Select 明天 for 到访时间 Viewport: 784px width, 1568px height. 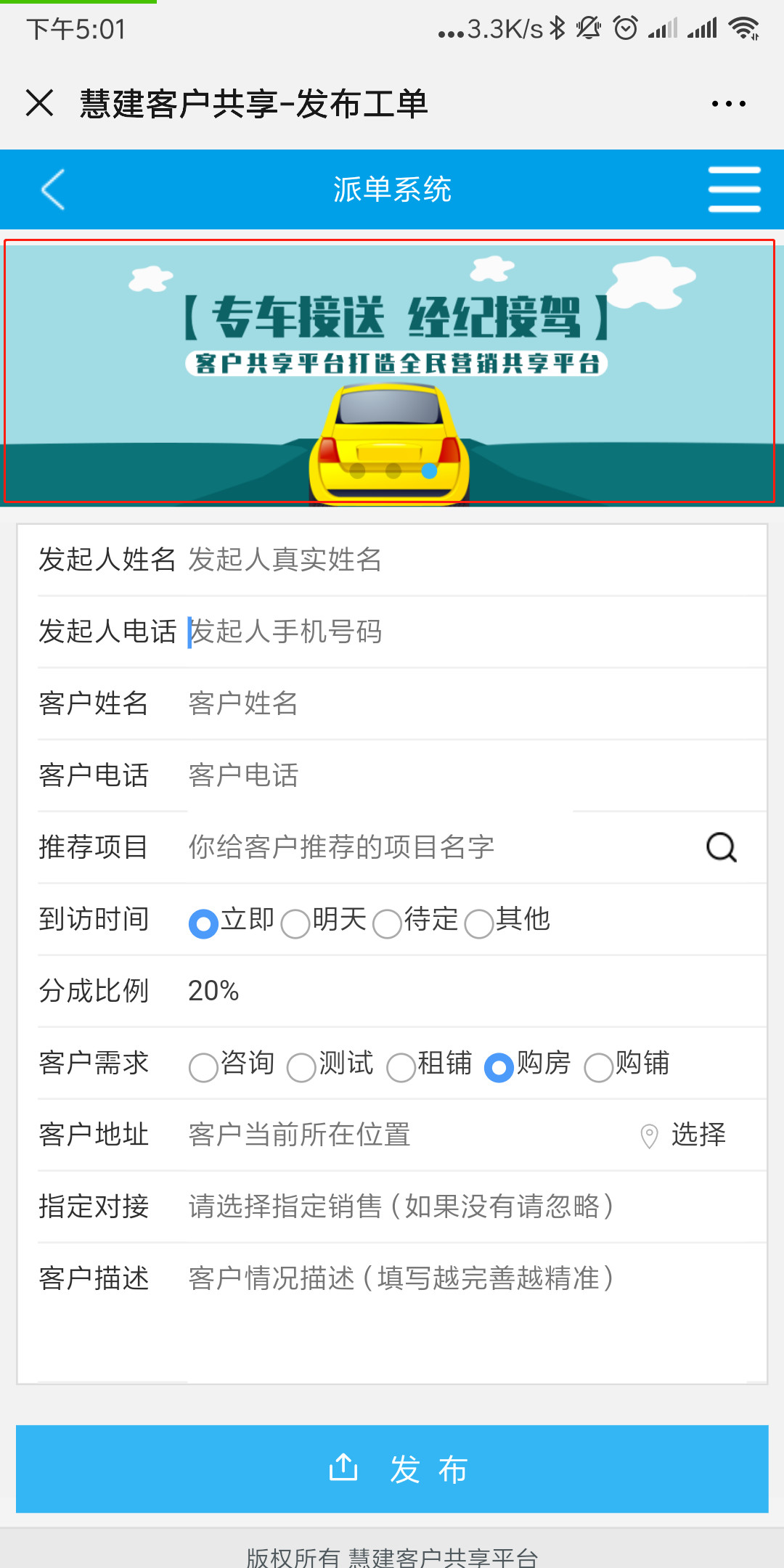(x=295, y=923)
